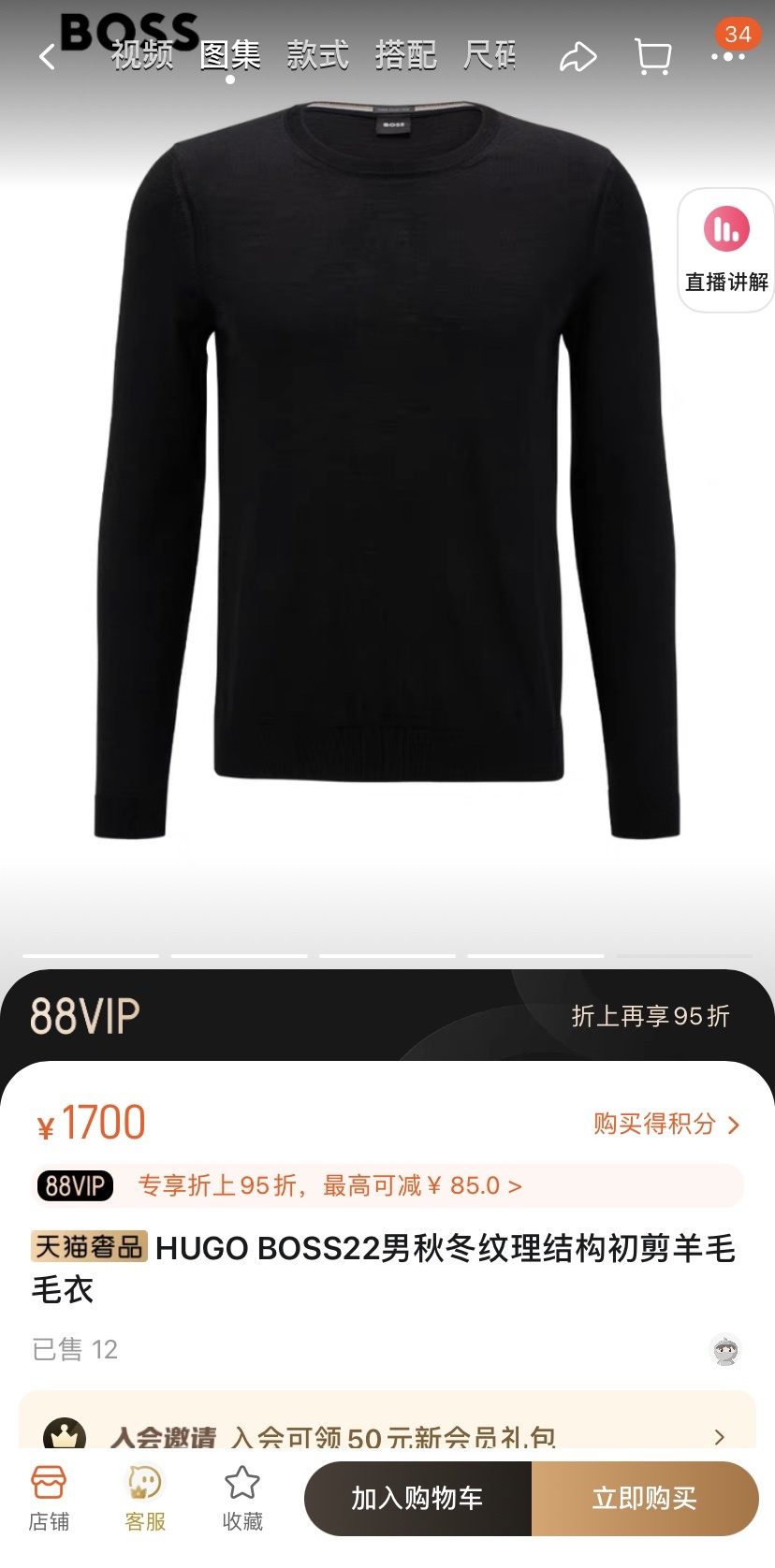The width and height of the screenshot is (775, 1568).
Task: Open the 入会邀请 membership gift row
Action: [x=387, y=1435]
